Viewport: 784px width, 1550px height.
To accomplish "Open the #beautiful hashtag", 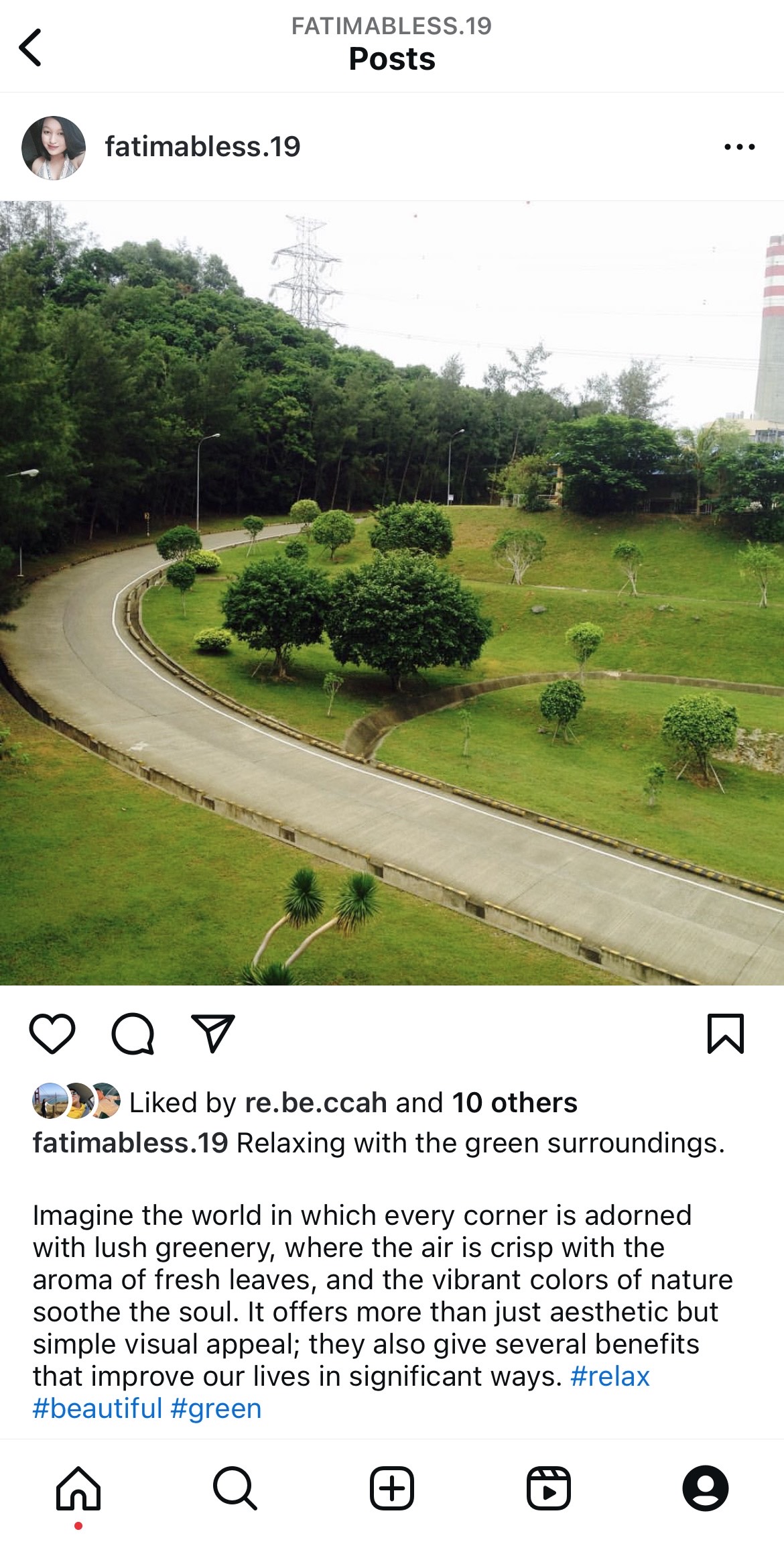I will 98,1409.
